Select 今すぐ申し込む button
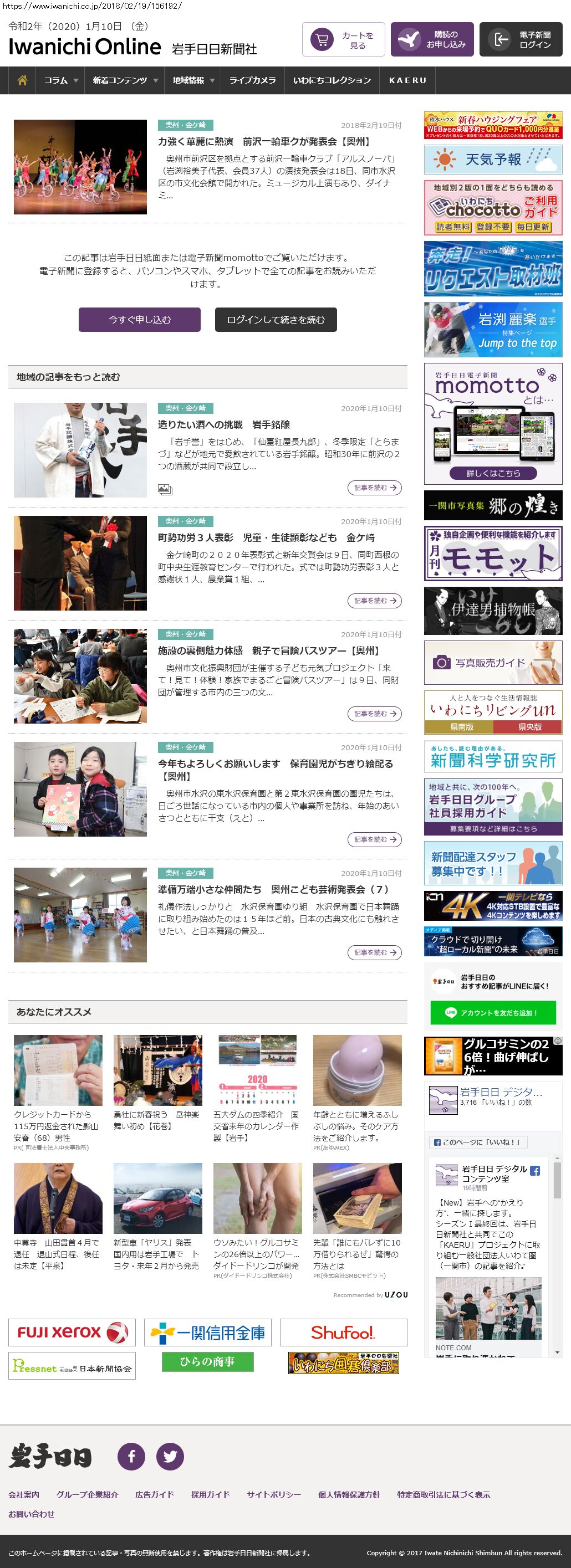The image size is (571, 1568). pos(139,320)
